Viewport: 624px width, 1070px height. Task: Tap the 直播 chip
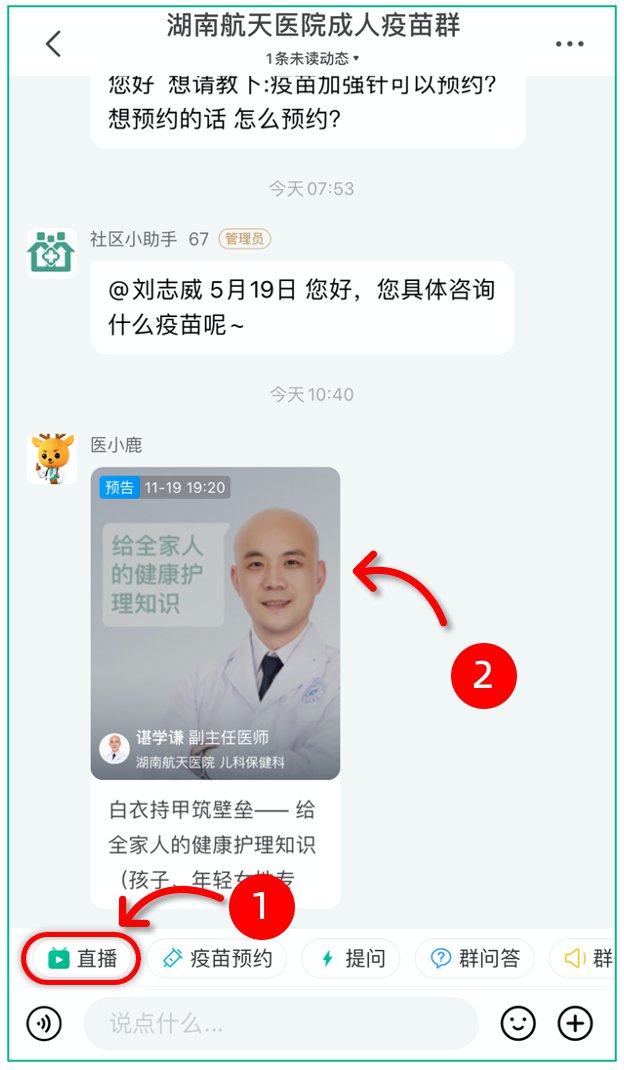(x=82, y=959)
